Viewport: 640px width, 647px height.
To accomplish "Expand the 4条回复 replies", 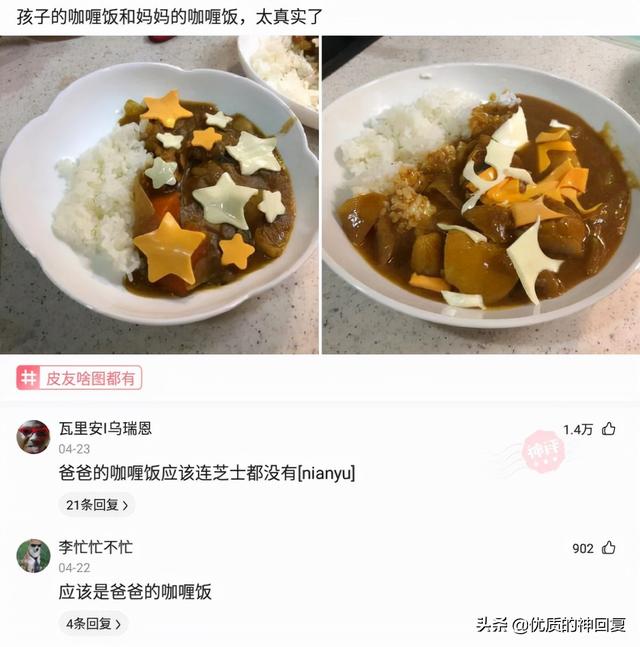I will coord(93,623).
